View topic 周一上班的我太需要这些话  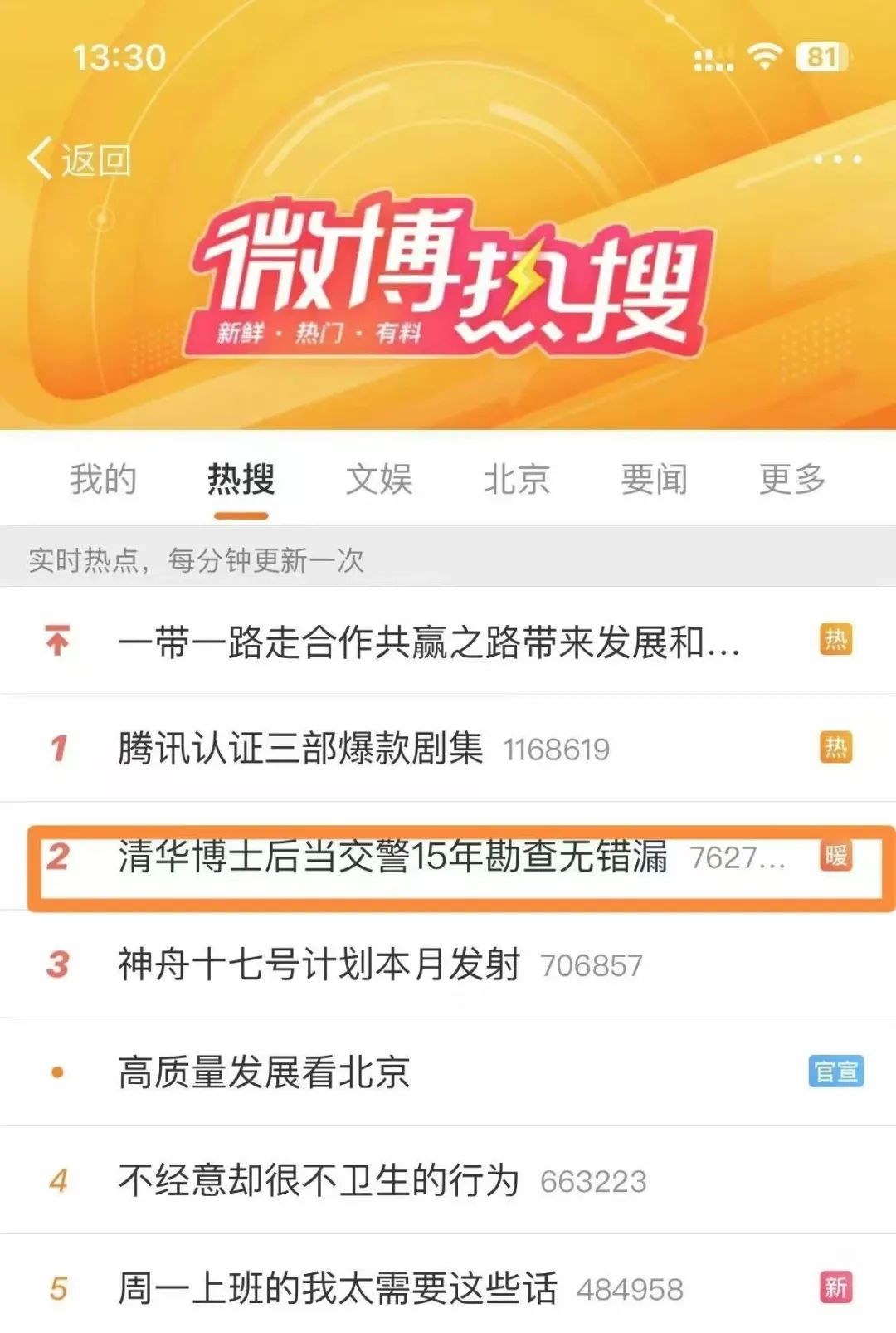(x=337, y=1288)
